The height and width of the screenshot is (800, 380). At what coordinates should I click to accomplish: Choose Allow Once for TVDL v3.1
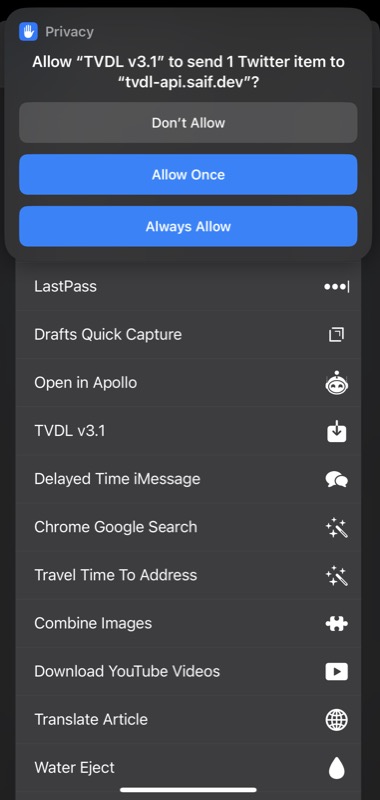click(x=188, y=174)
